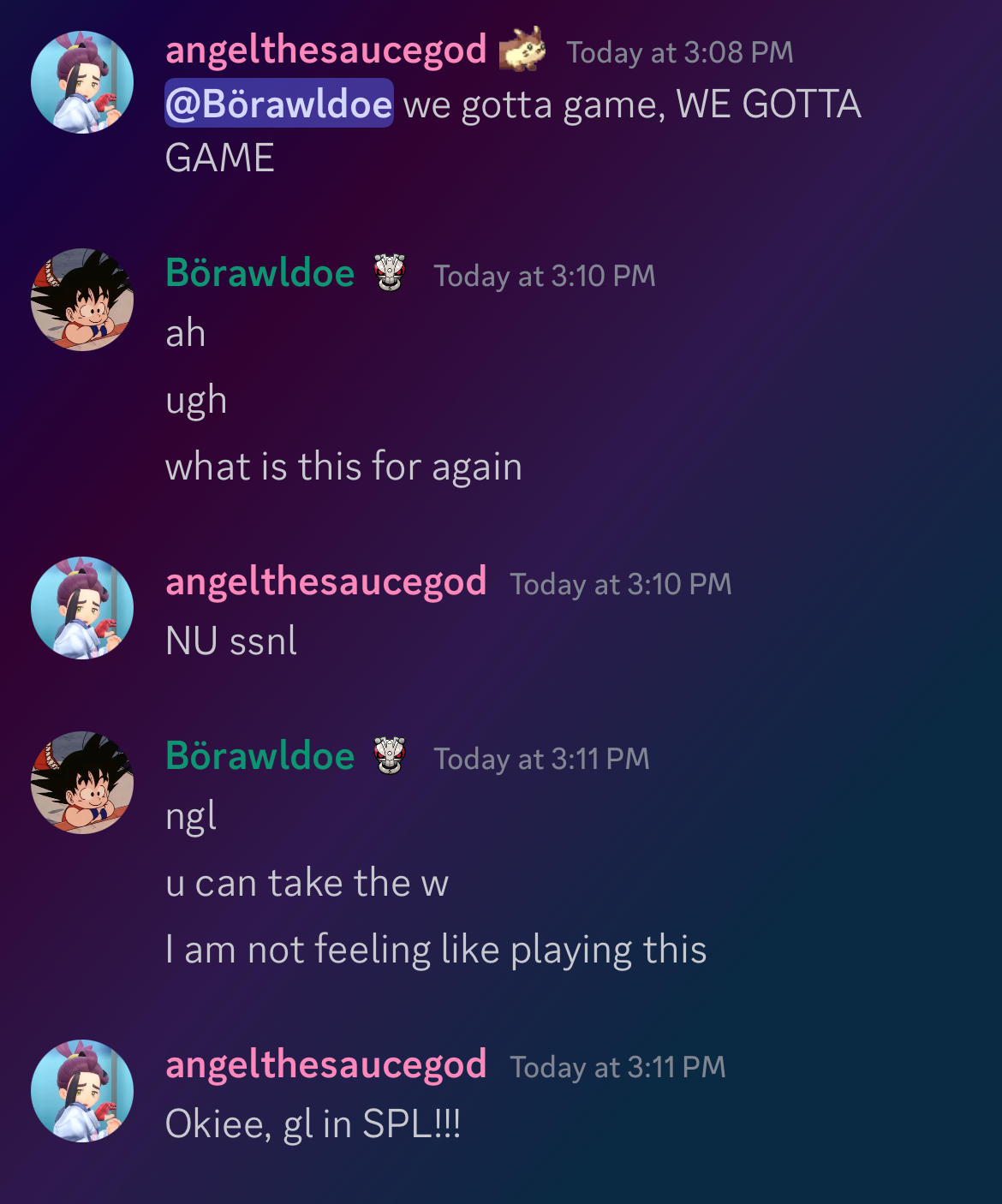Screen dimensions: 1002x1204
Task: Tap Börawldoe's username above the 'ngl' message
Action: (259, 756)
